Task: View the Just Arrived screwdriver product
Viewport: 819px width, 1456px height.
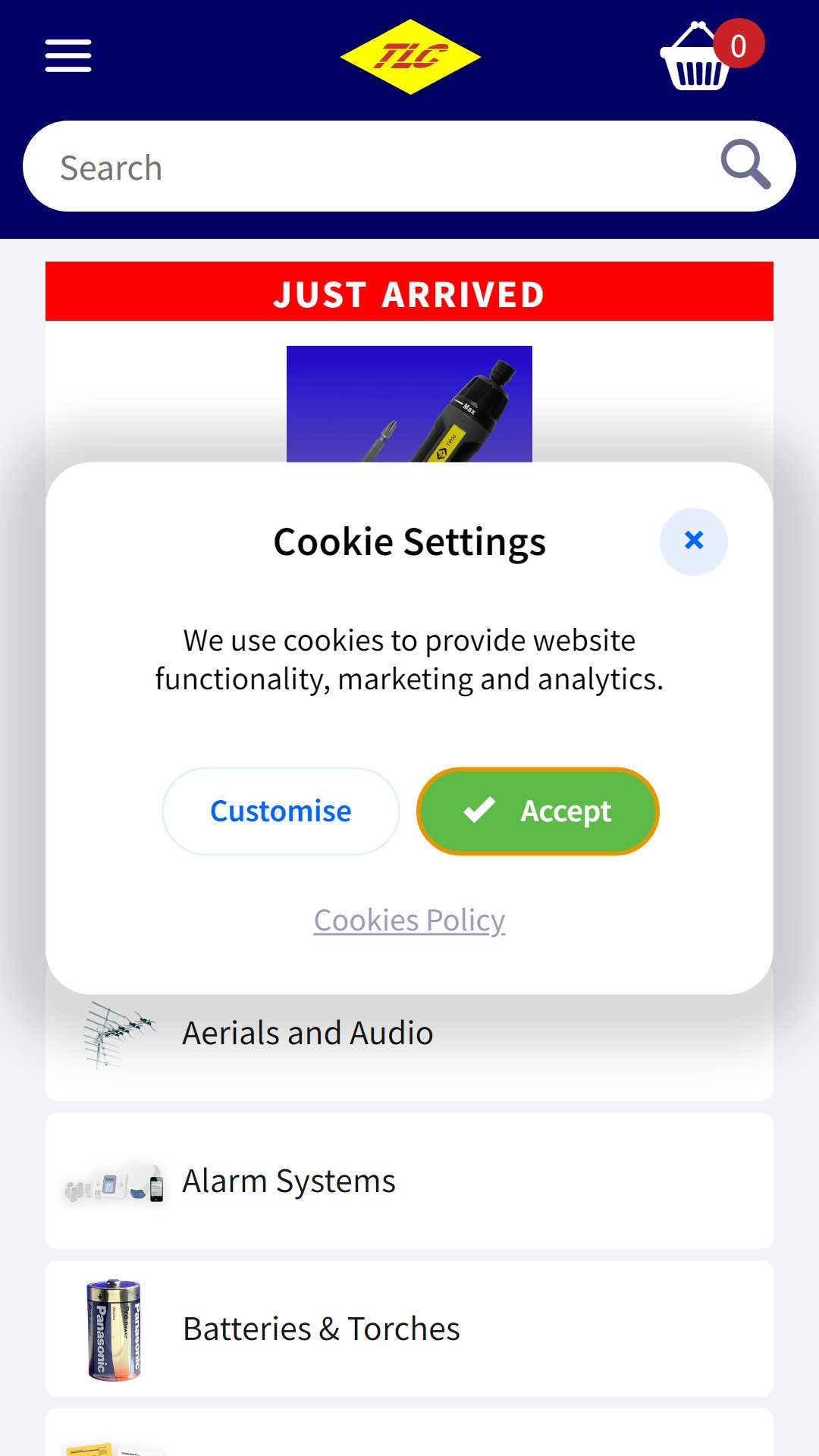Action: [x=409, y=403]
